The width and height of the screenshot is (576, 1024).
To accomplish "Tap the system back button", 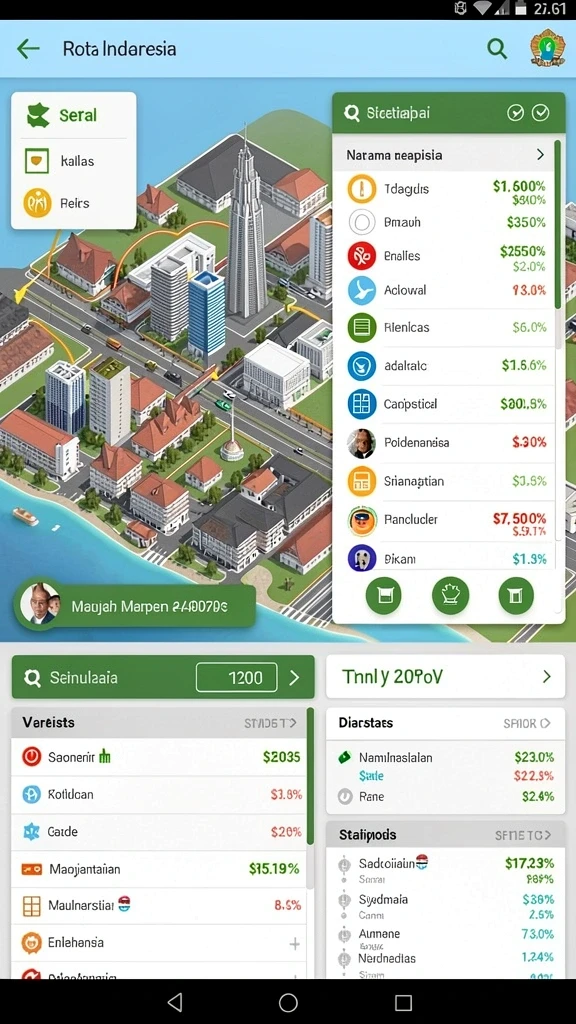I will [174, 1002].
